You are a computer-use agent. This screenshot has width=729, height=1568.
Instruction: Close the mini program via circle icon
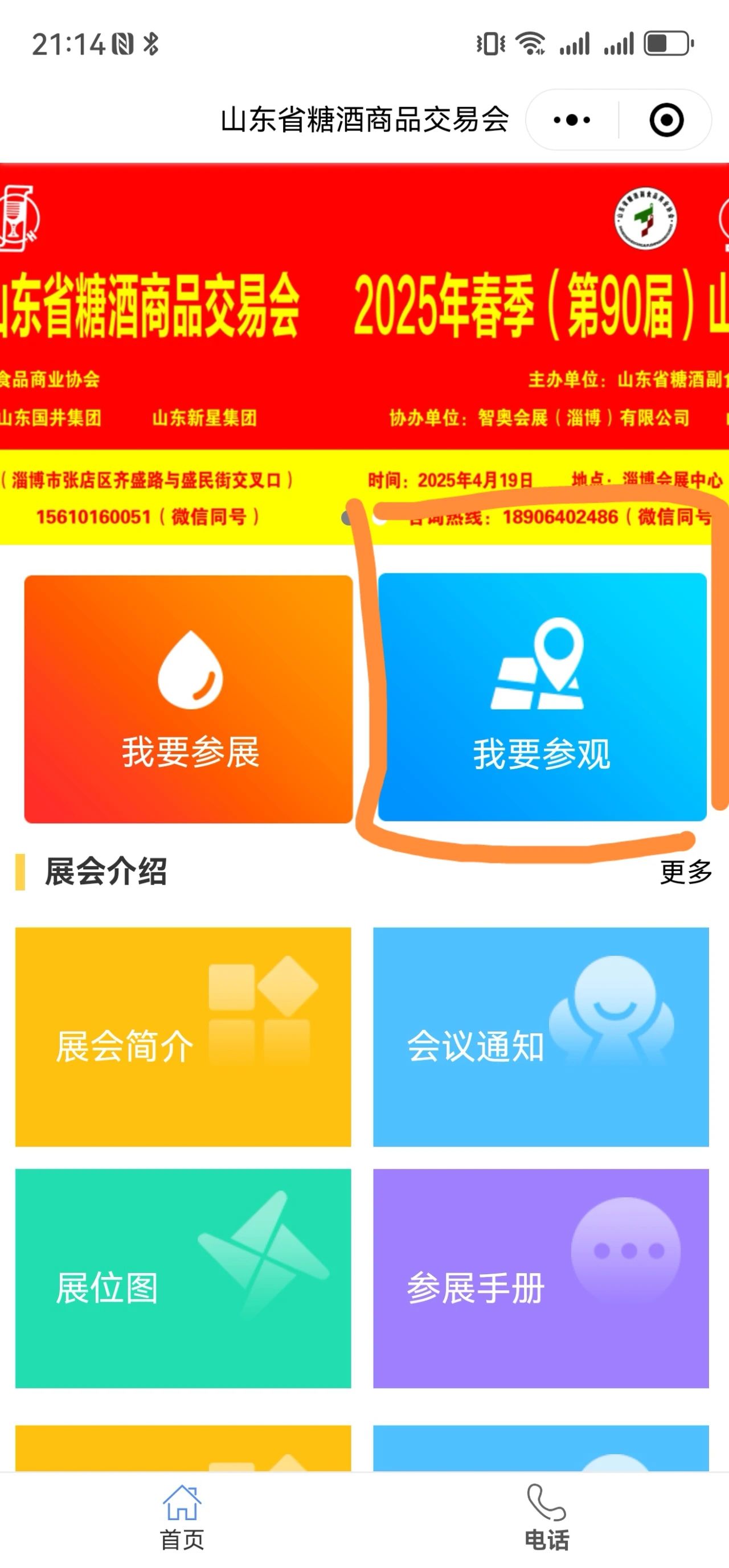pos(666,120)
